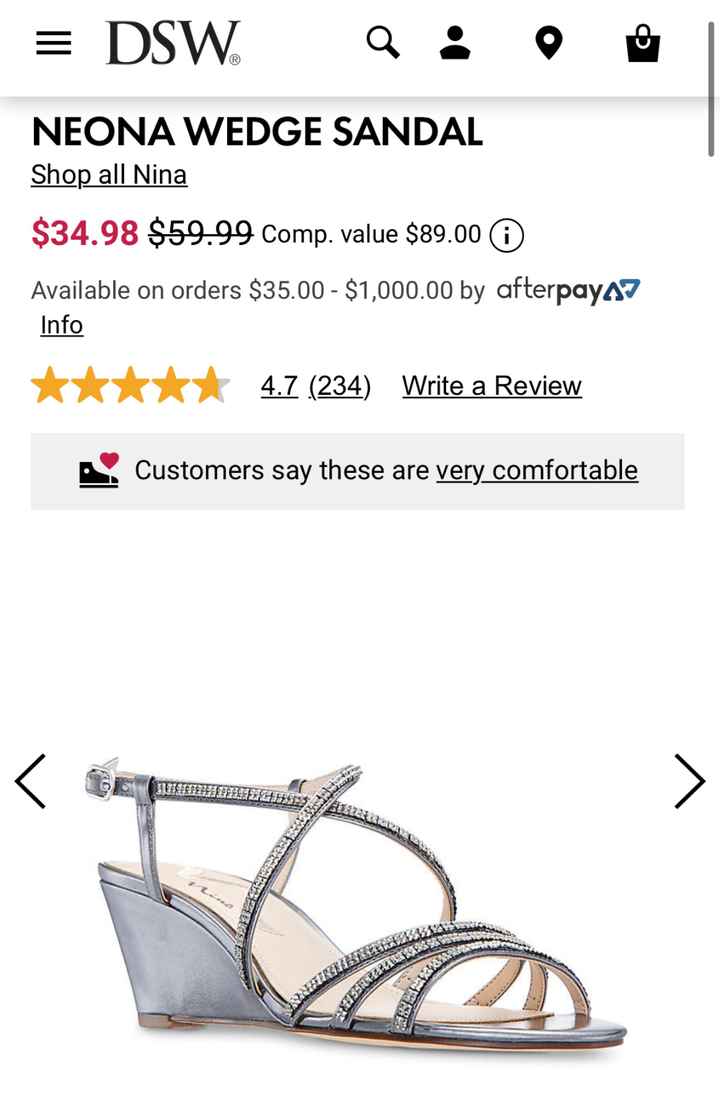Tap Write a Review
Viewport: 720px width, 1107px height.
(491, 386)
